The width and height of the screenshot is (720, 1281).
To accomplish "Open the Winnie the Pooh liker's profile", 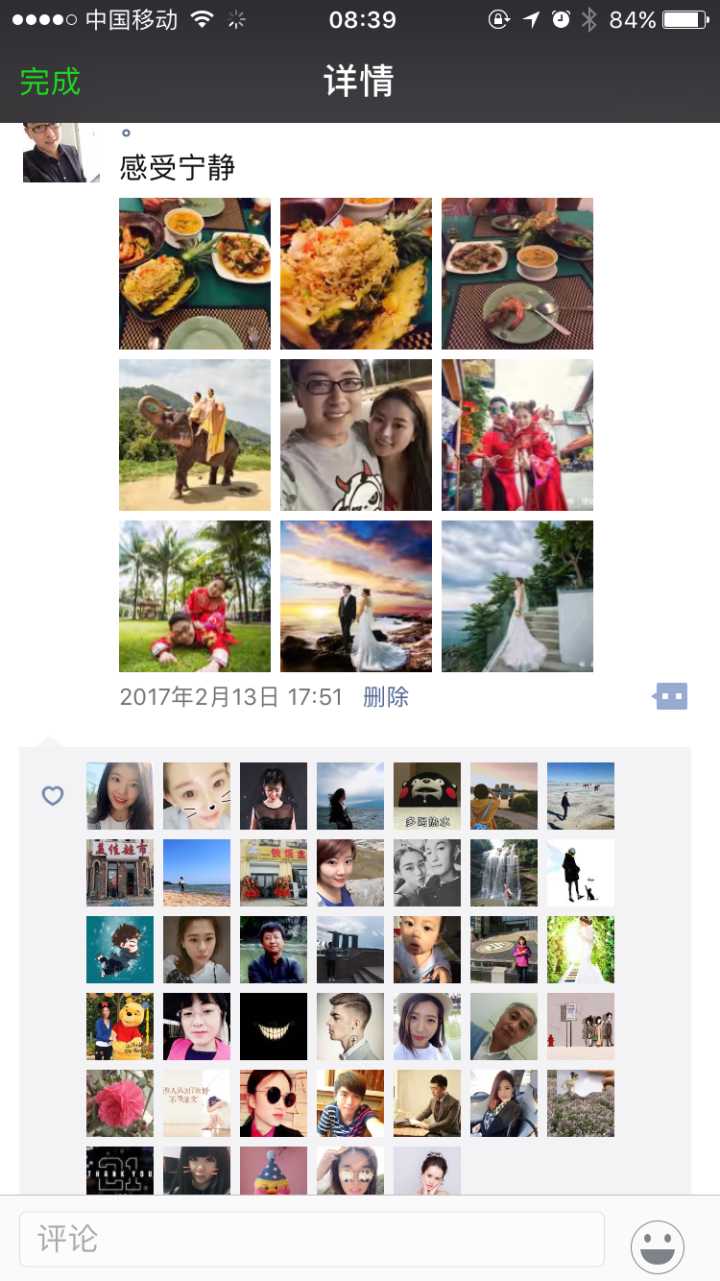I will click(x=120, y=1026).
